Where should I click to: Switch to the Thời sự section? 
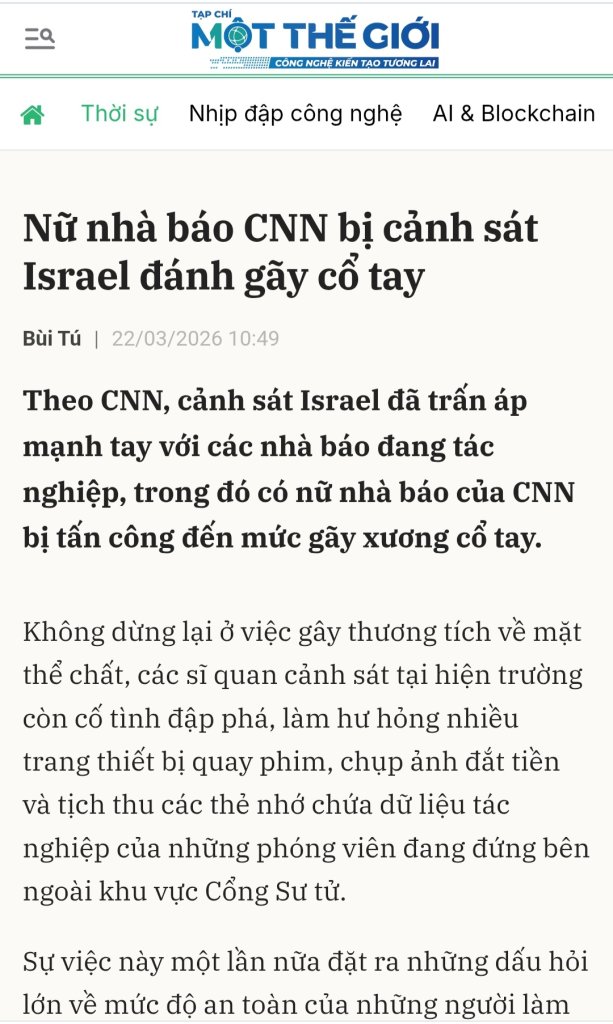(119, 114)
